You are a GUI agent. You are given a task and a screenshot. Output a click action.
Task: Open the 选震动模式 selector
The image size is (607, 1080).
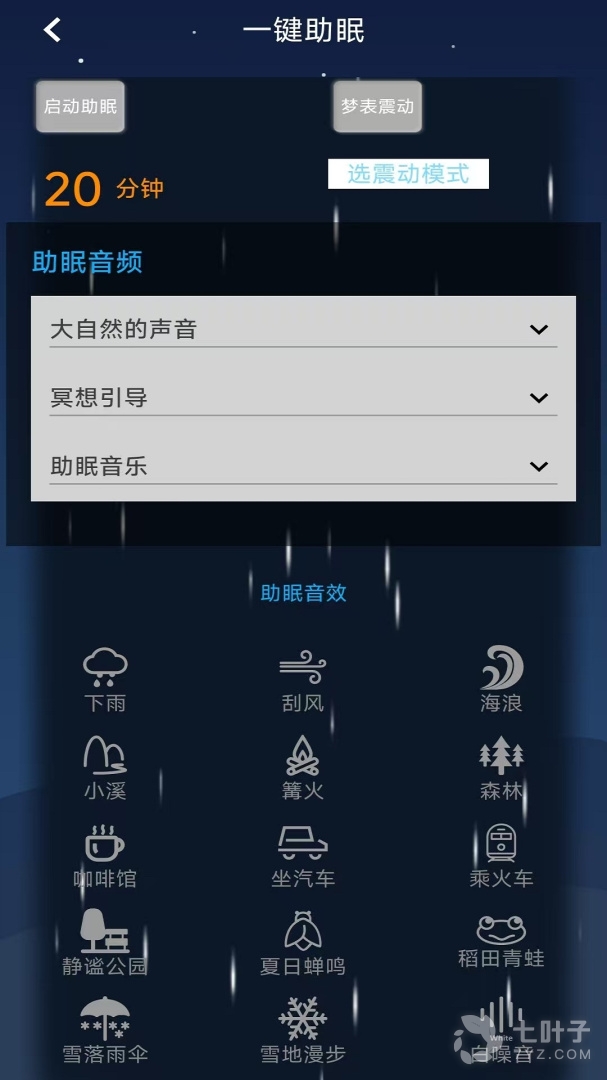[x=408, y=174]
